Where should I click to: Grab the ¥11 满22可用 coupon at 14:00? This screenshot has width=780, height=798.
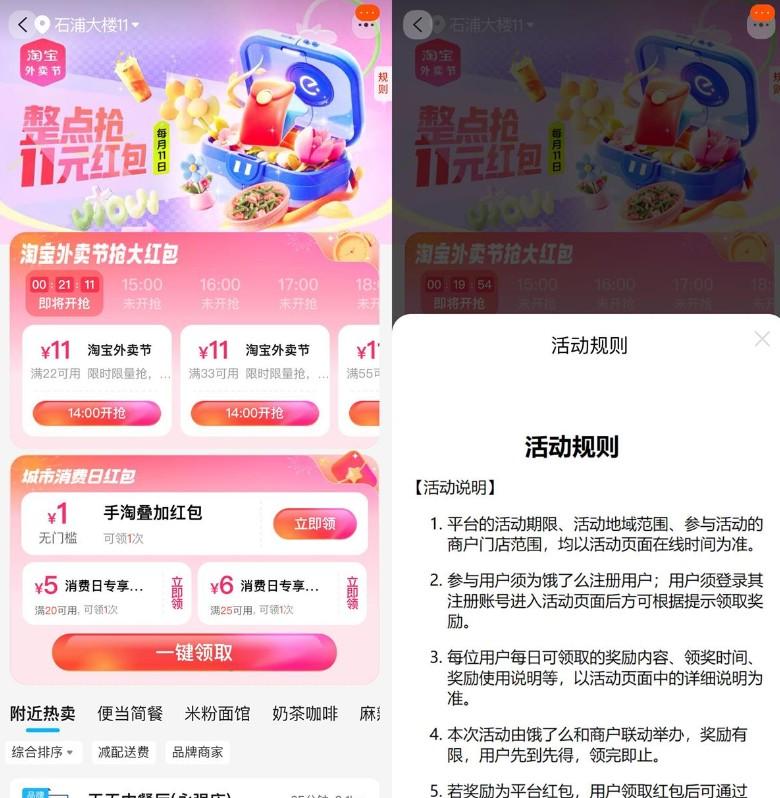(x=96, y=413)
